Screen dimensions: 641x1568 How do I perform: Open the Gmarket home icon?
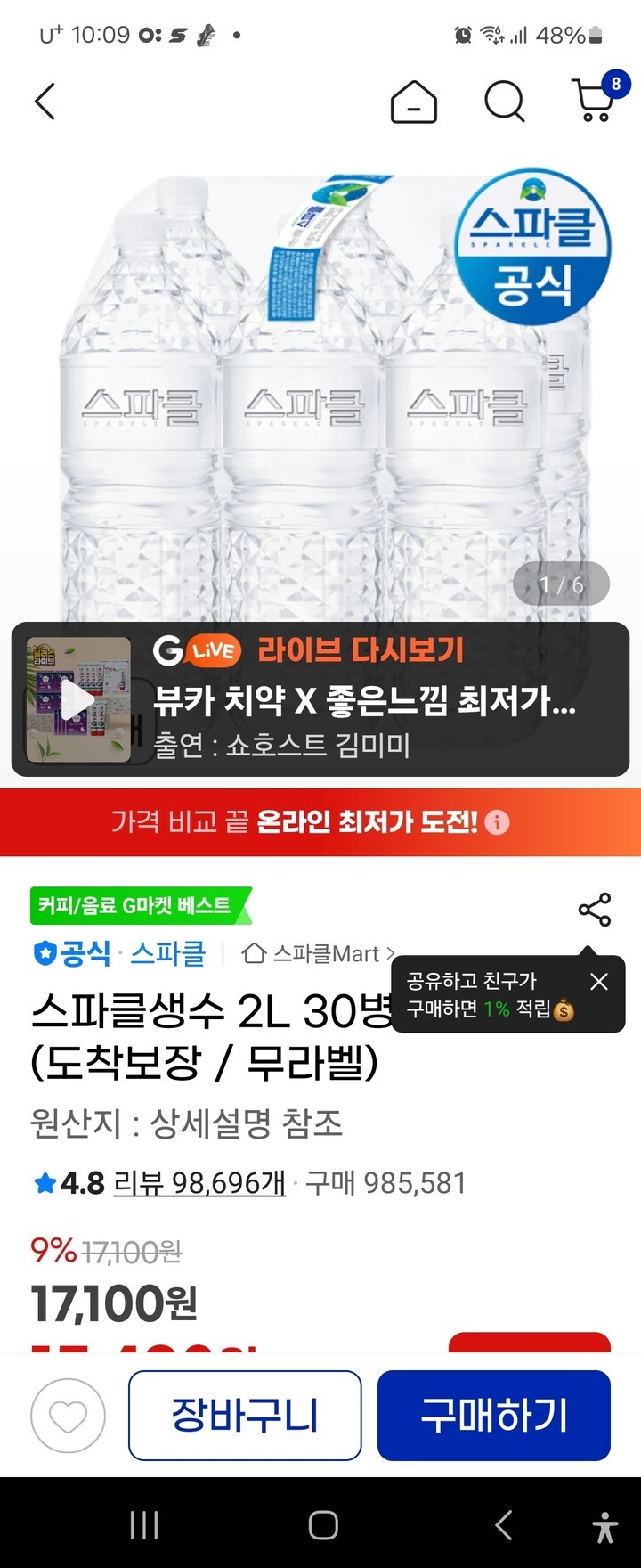(x=414, y=102)
